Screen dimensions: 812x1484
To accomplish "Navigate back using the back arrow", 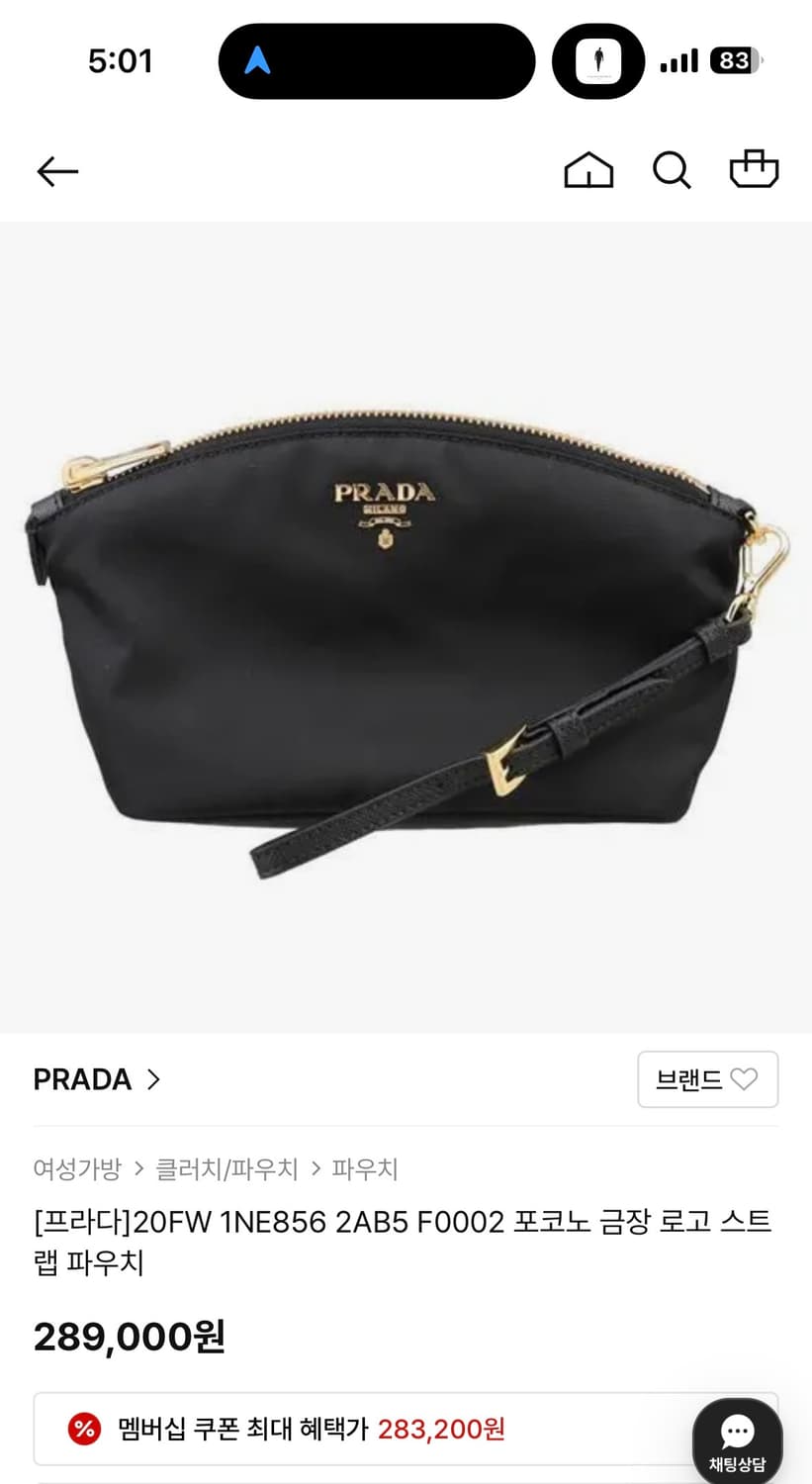I will click(56, 170).
